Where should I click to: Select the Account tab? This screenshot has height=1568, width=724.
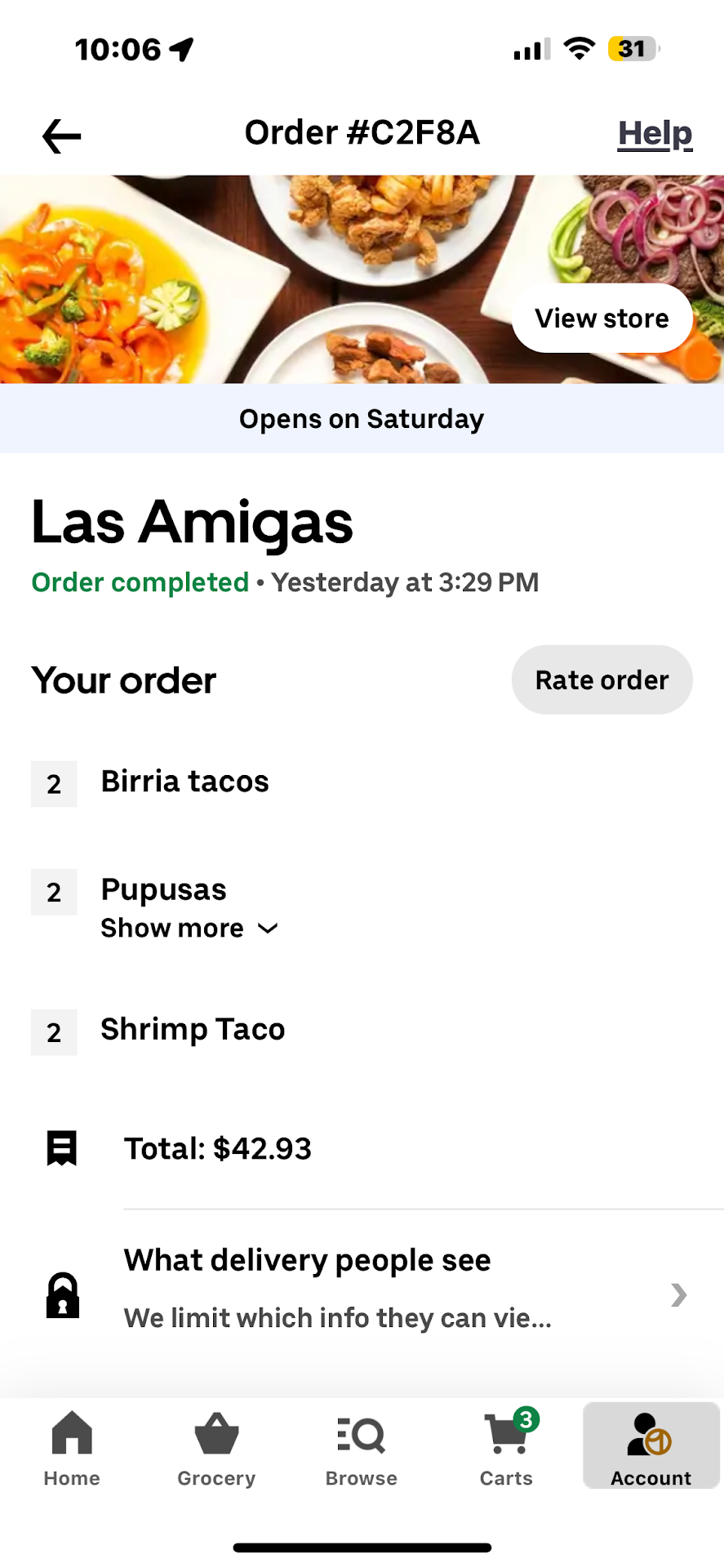651,1449
